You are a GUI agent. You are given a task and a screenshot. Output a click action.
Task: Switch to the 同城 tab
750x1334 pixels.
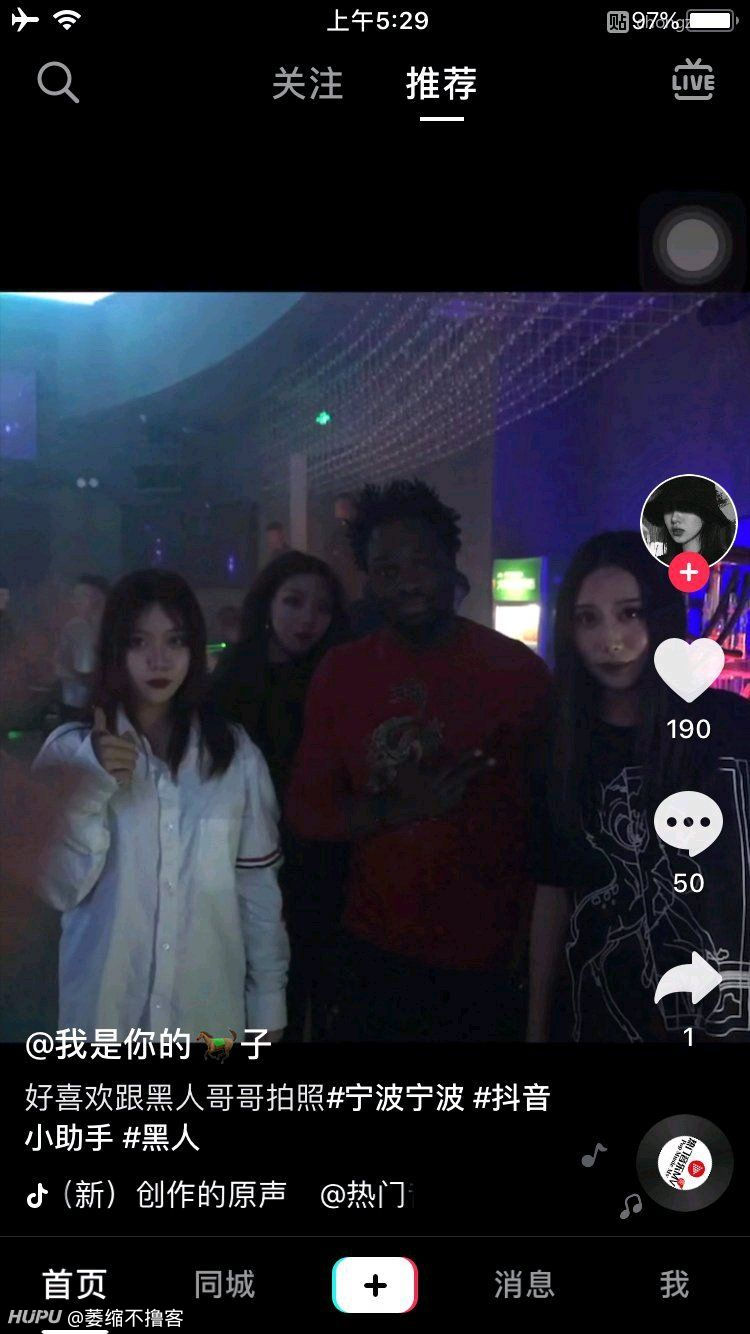pos(225,1284)
